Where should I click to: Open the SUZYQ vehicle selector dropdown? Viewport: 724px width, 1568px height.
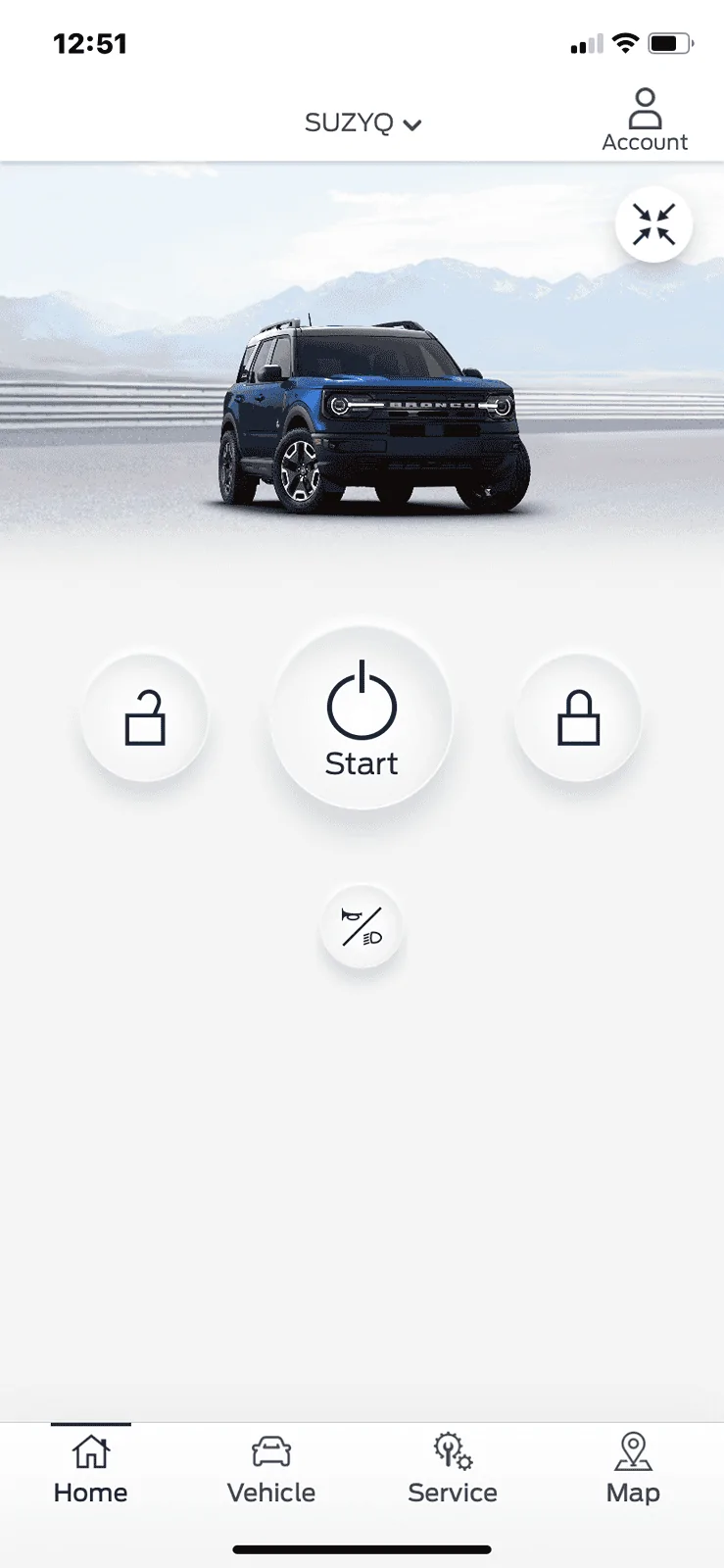pos(362,123)
